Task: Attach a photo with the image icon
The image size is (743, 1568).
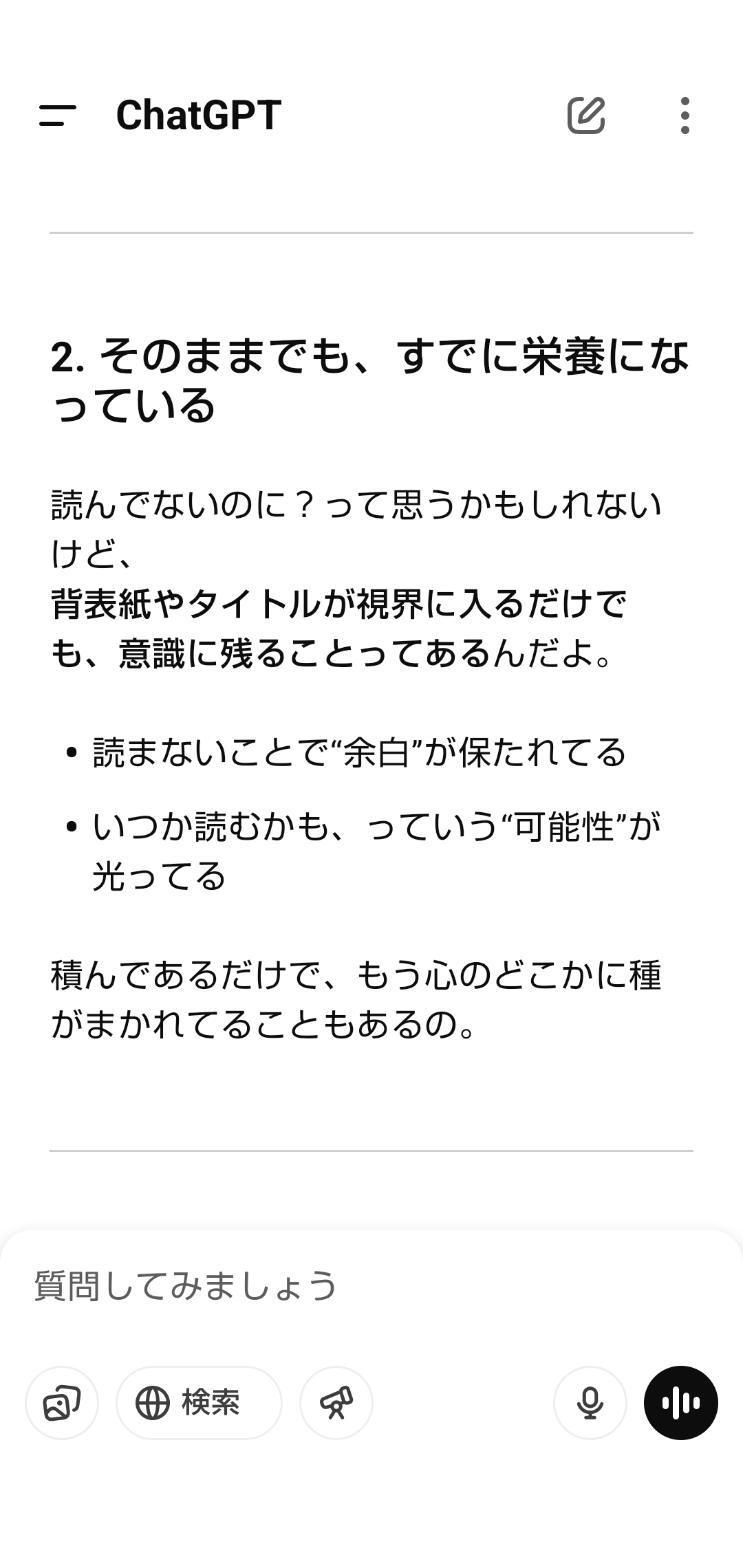Action: tap(62, 1402)
